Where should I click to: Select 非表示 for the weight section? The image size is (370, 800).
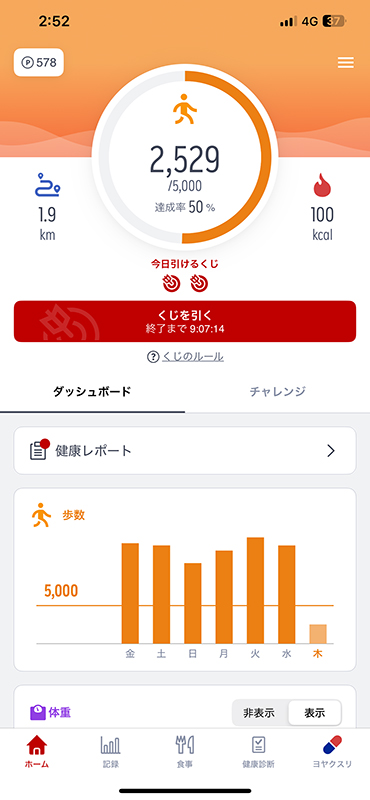point(259,713)
